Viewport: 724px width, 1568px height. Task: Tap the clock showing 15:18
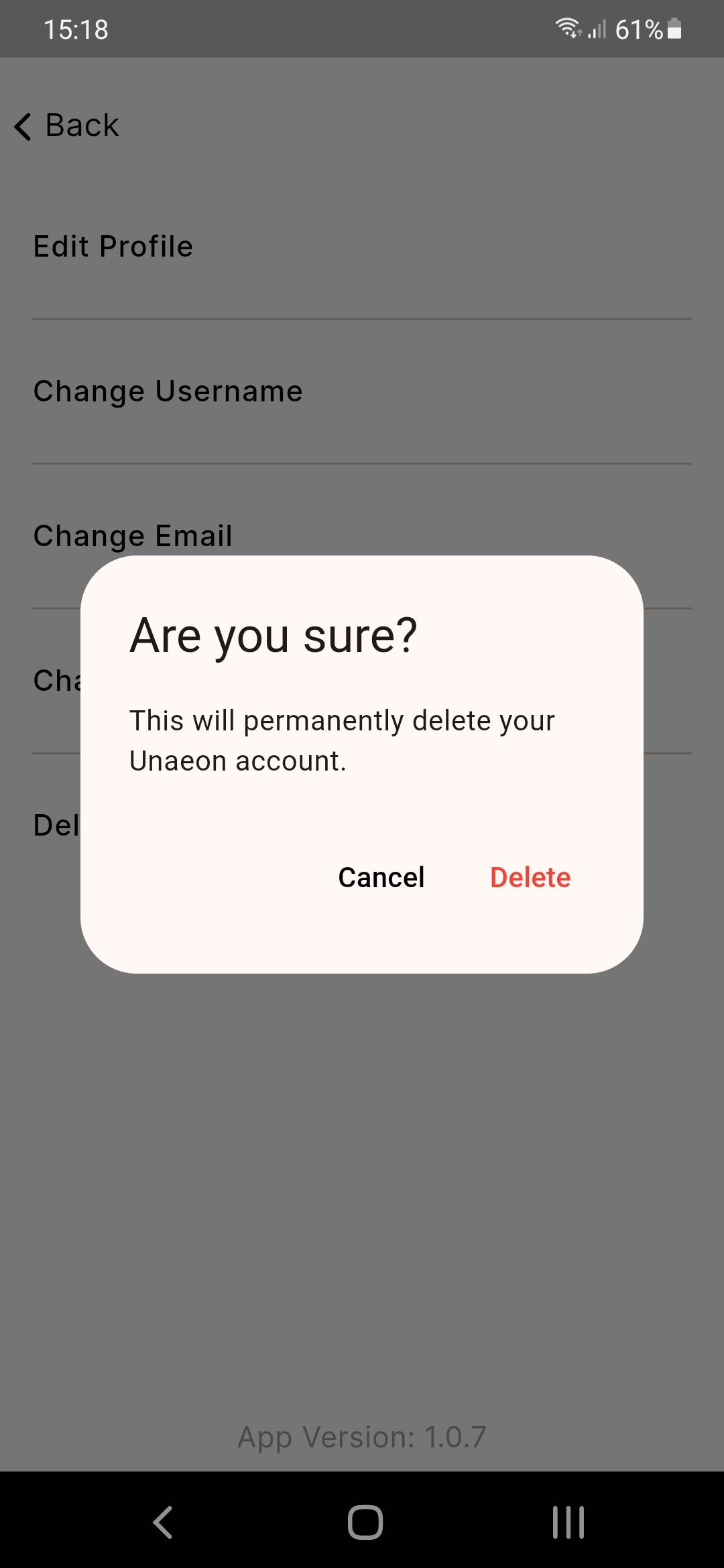[x=76, y=29]
